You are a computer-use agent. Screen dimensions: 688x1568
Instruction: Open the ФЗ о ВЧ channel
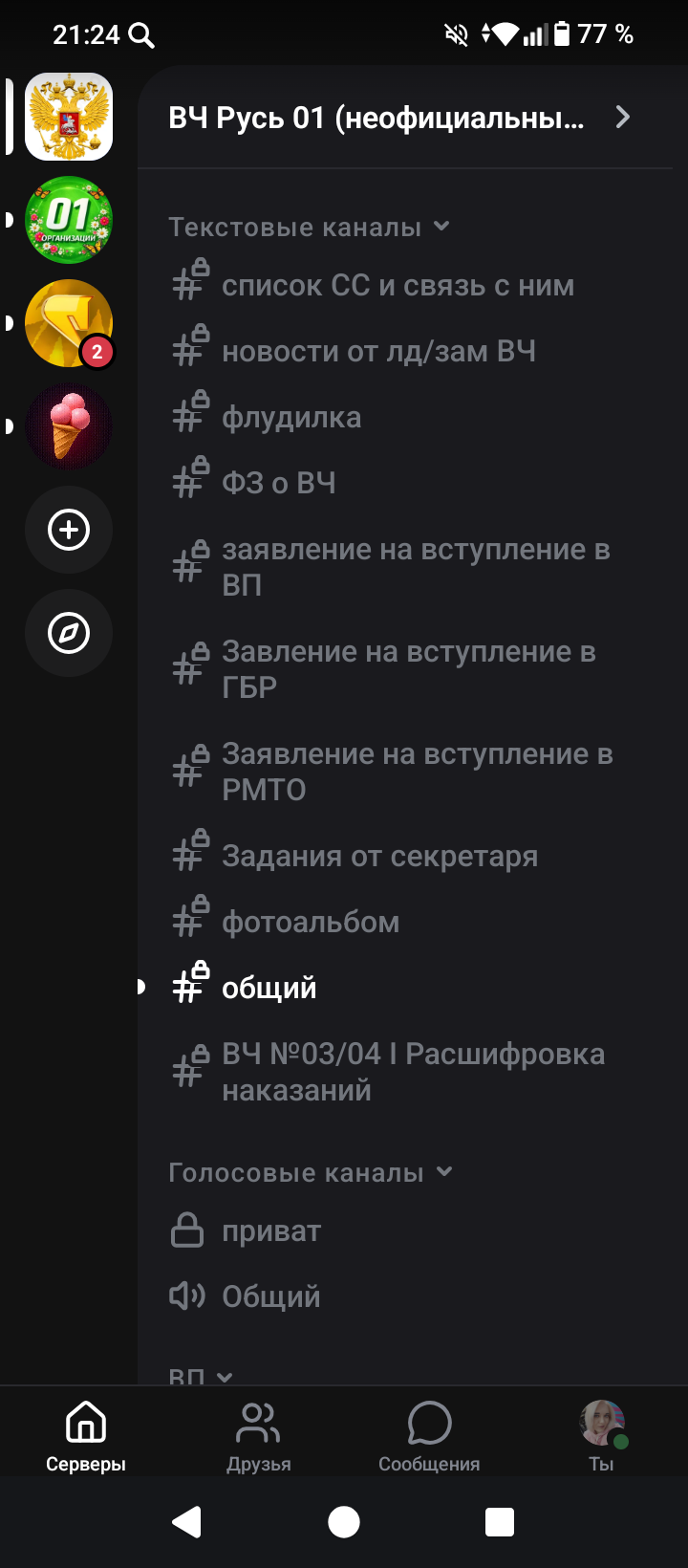[x=279, y=484]
